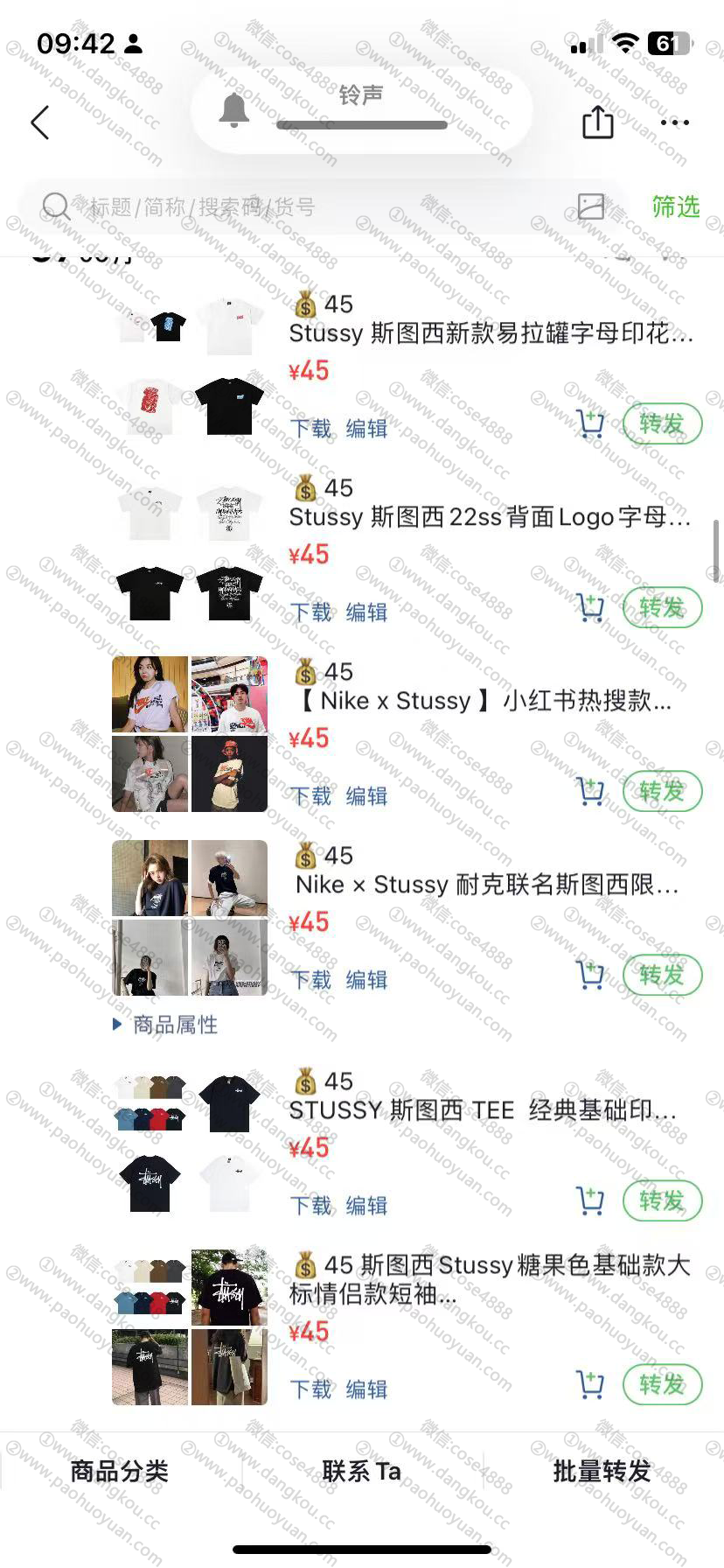Viewport: 724px width, 1568px height.
Task: Go back with the left arrow
Action: click(x=40, y=122)
